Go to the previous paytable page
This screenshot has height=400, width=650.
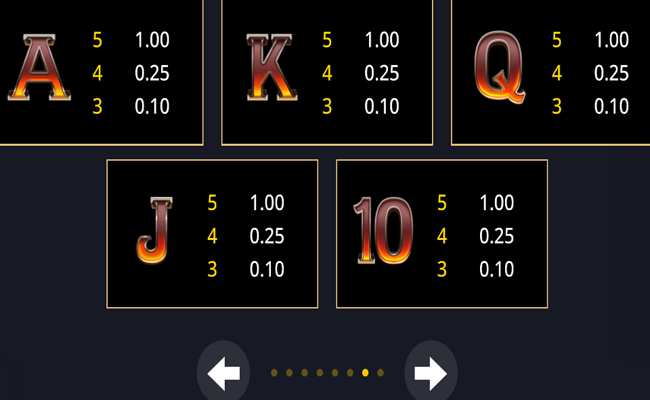(223, 374)
